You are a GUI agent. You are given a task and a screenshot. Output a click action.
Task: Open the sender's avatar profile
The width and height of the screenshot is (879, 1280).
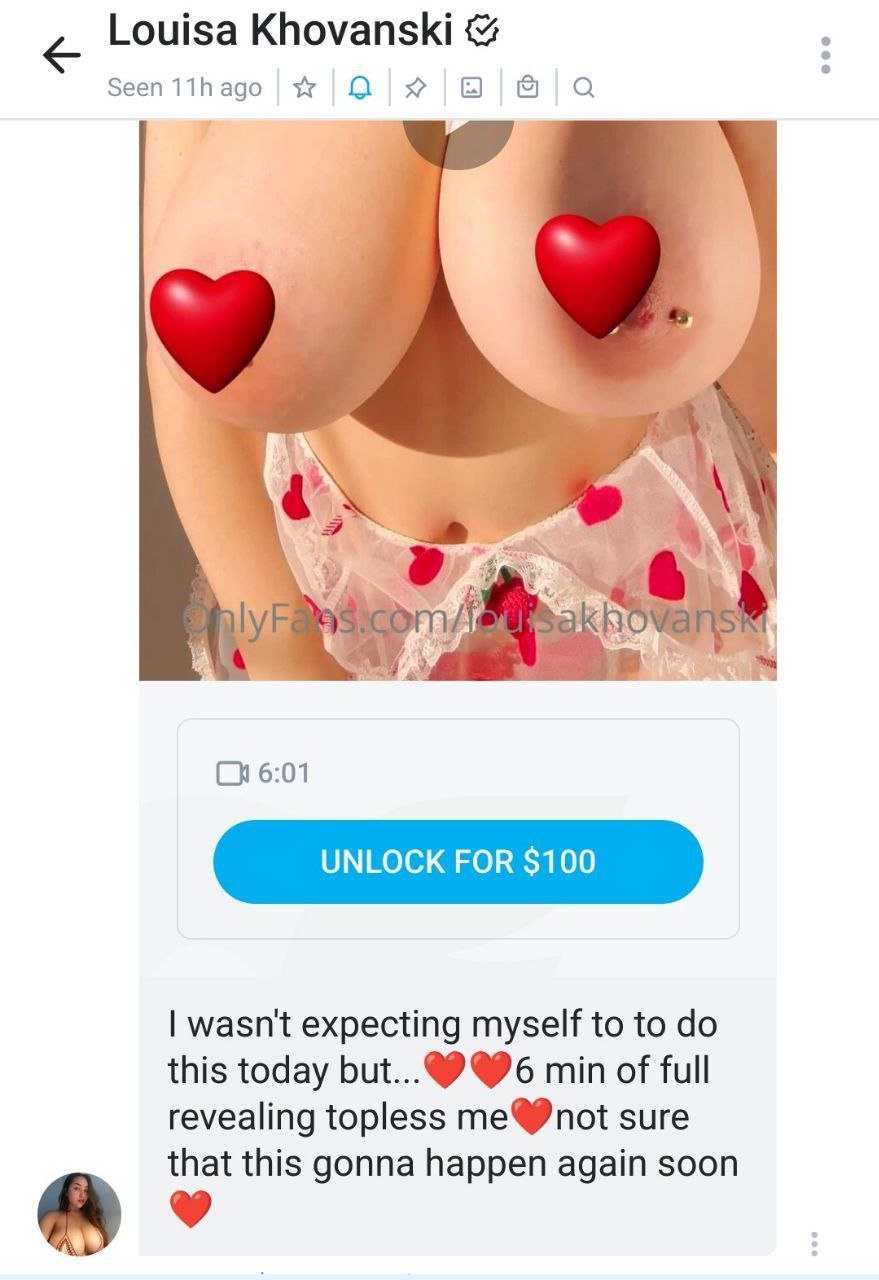click(79, 1214)
